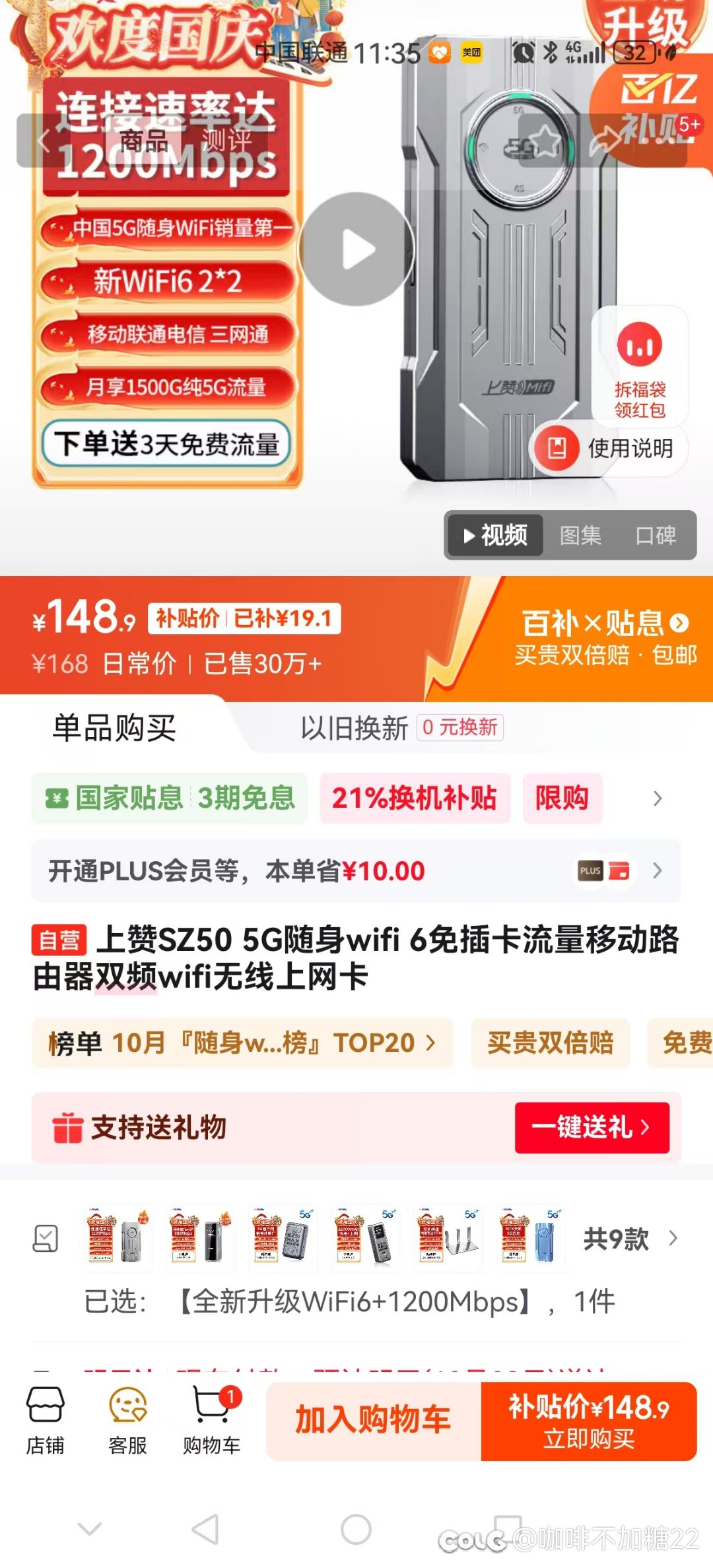
Task: Go back using the top-left arrow
Action: (44, 141)
